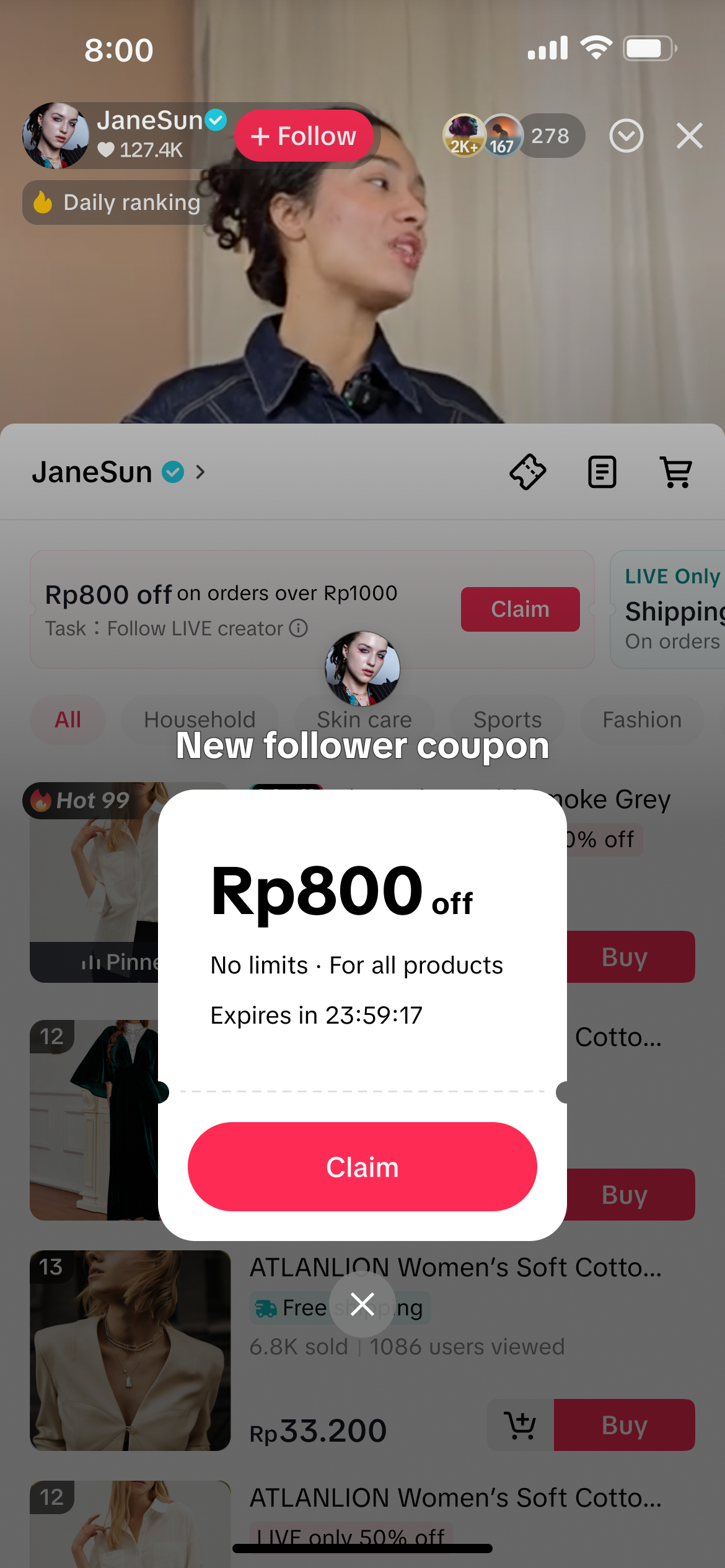Follow JaneSun from the live header

click(304, 136)
